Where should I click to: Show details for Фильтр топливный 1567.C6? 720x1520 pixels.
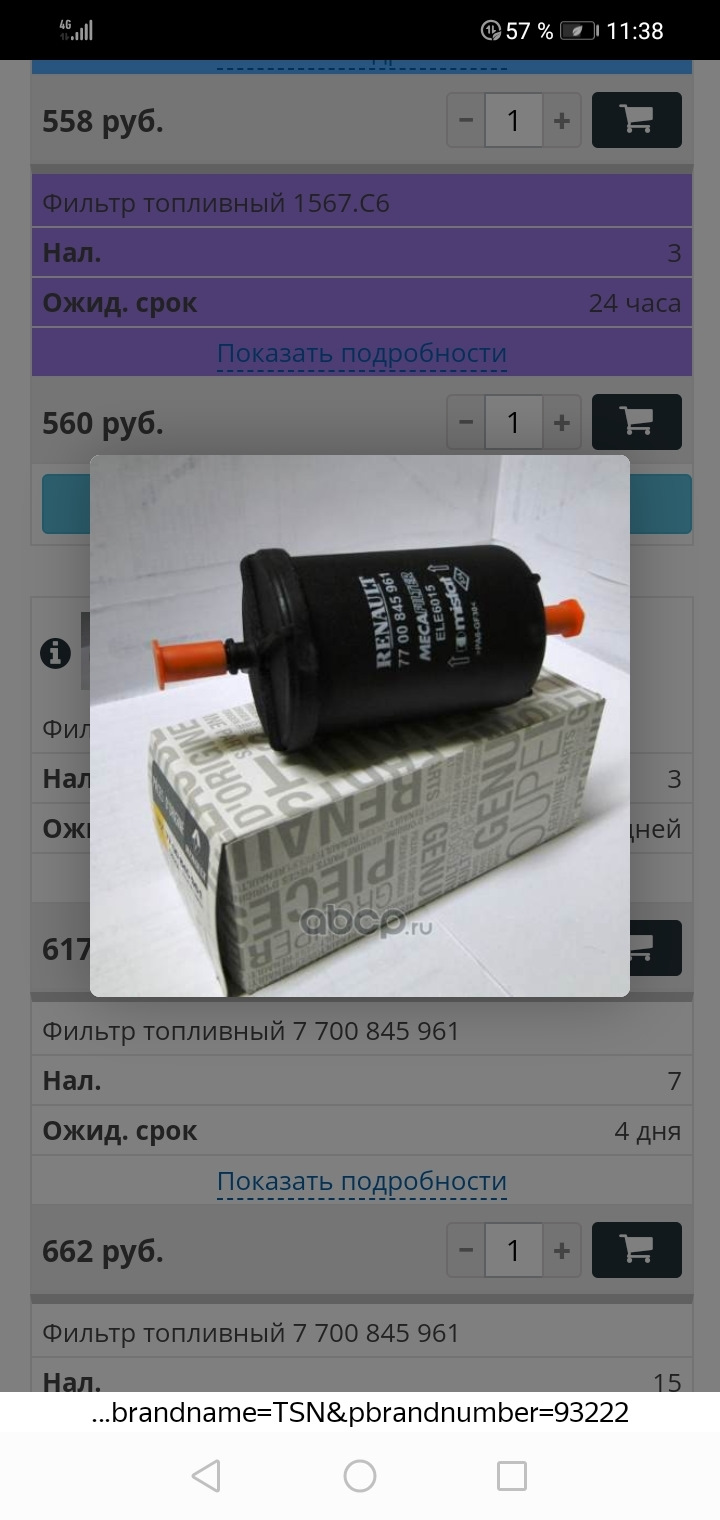point(361,354)
